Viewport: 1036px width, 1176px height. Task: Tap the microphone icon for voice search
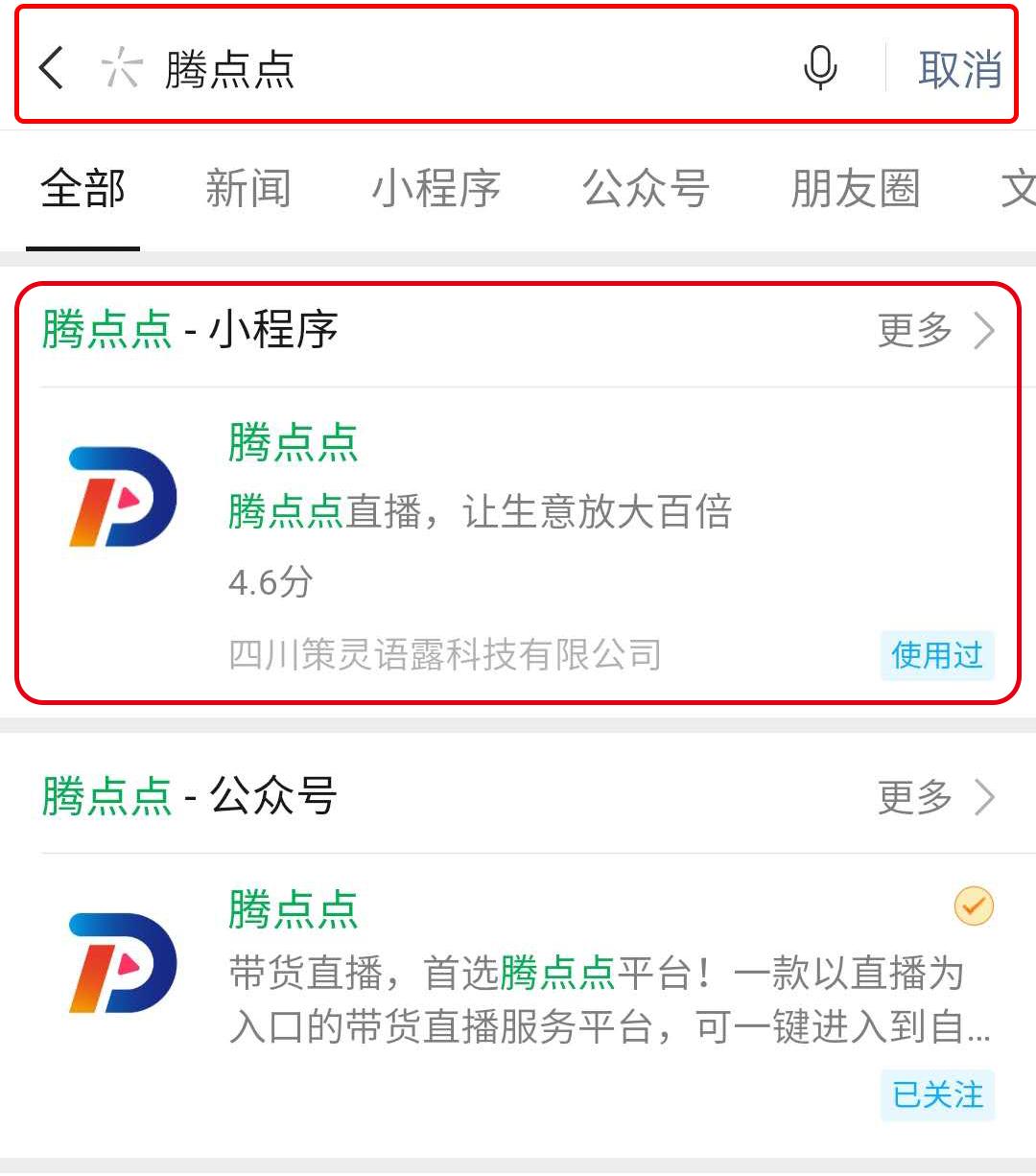820,69
